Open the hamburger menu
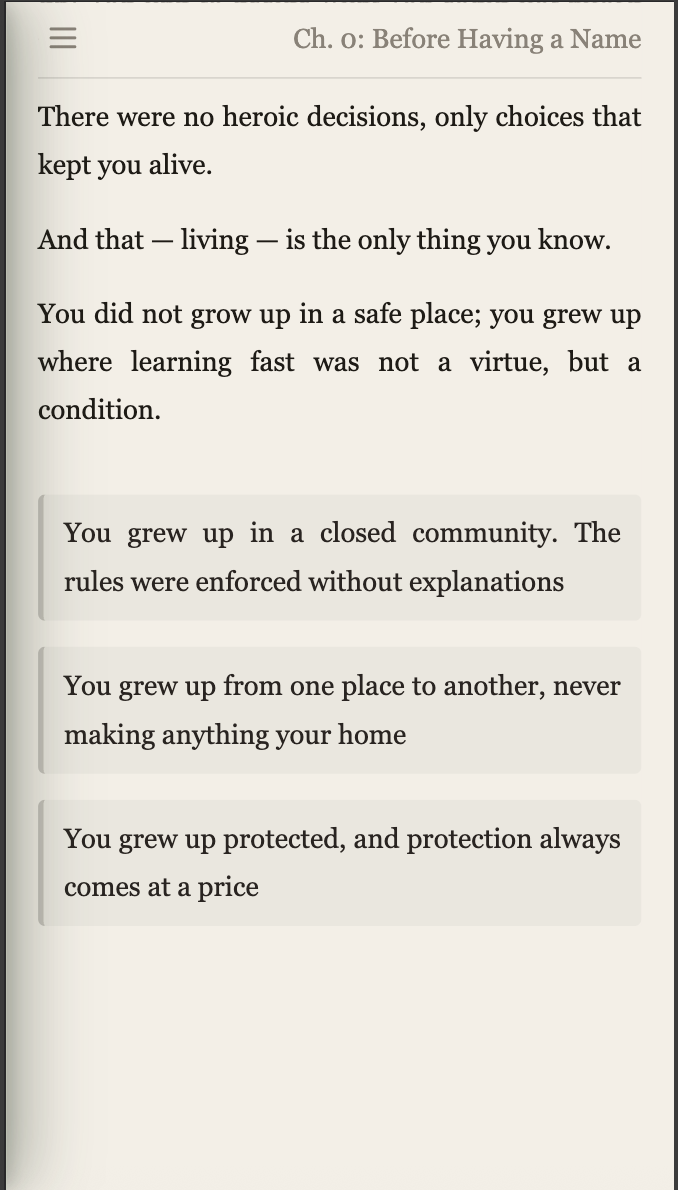Image resolution: width=678 pixels, height=1190 pixels. click(63, 38)
